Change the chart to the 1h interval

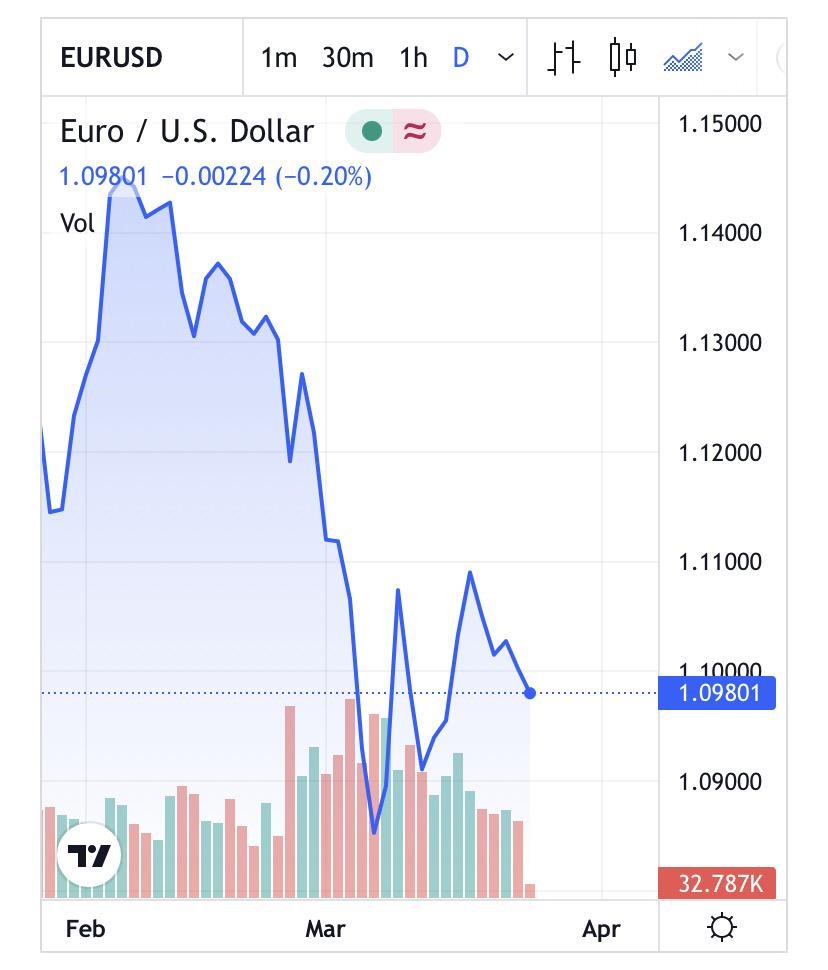pos(413,58)
